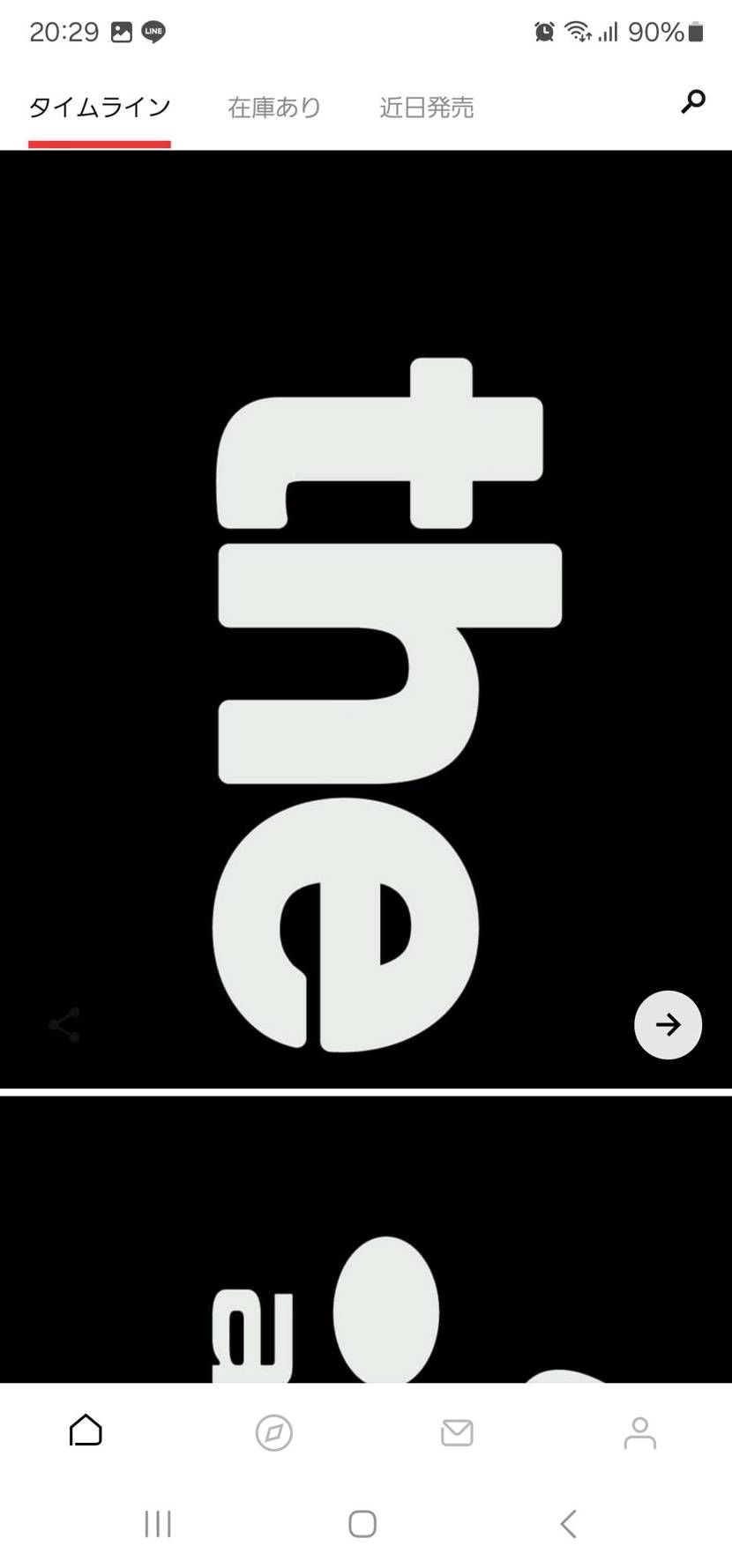Go back with system back button
The height and width of the screenshot is (1568, 732).
click(569, 1523)
